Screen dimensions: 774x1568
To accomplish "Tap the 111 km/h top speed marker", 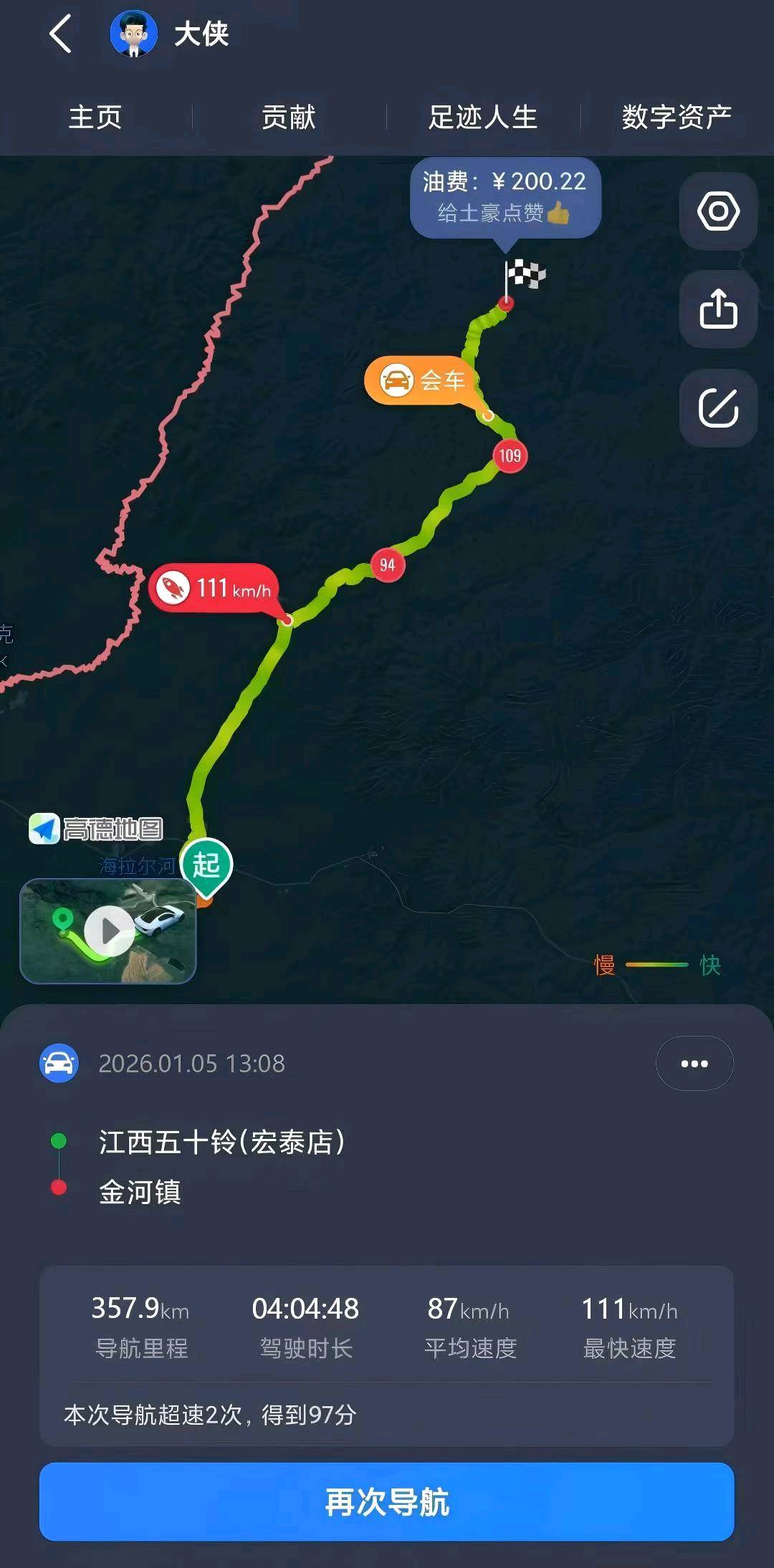I will (214, 589).
